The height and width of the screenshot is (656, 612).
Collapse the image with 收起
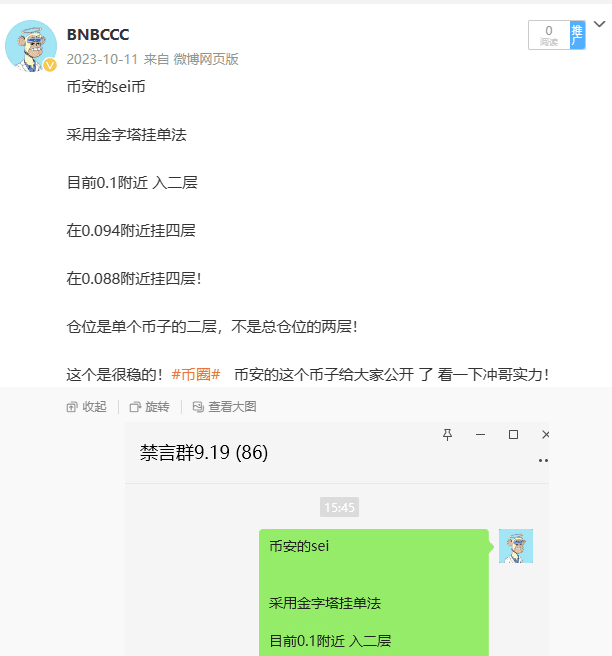point(87,407)
